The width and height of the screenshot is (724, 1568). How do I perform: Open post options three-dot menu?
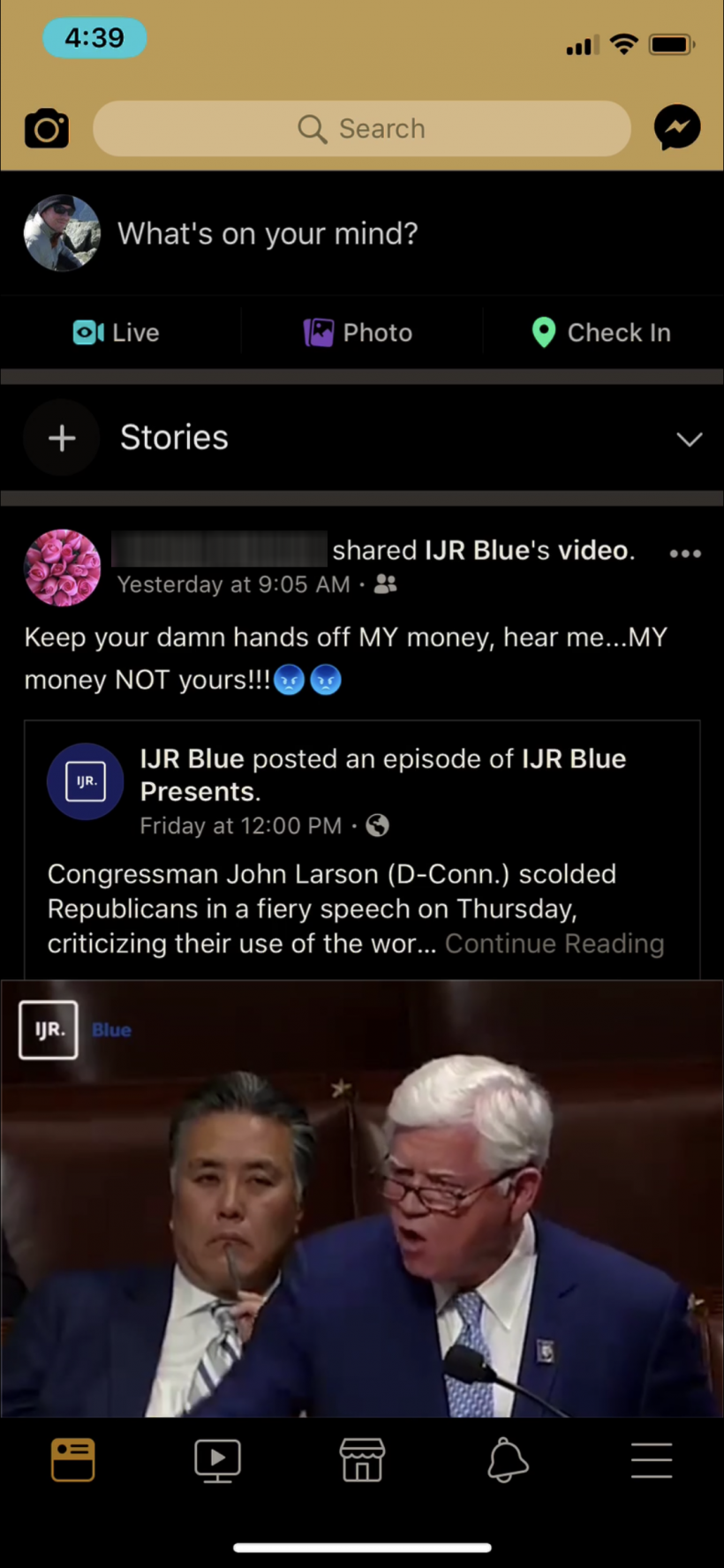[x=684, y=554]
